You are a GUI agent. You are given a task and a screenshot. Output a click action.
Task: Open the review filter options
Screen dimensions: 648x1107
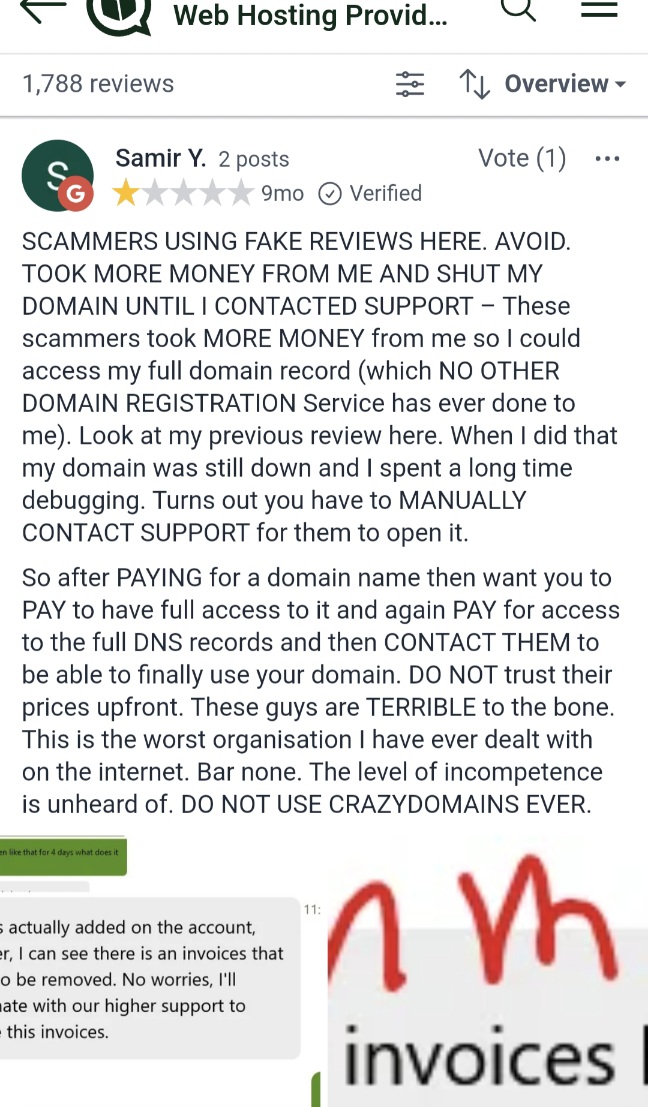click(410, 84)
